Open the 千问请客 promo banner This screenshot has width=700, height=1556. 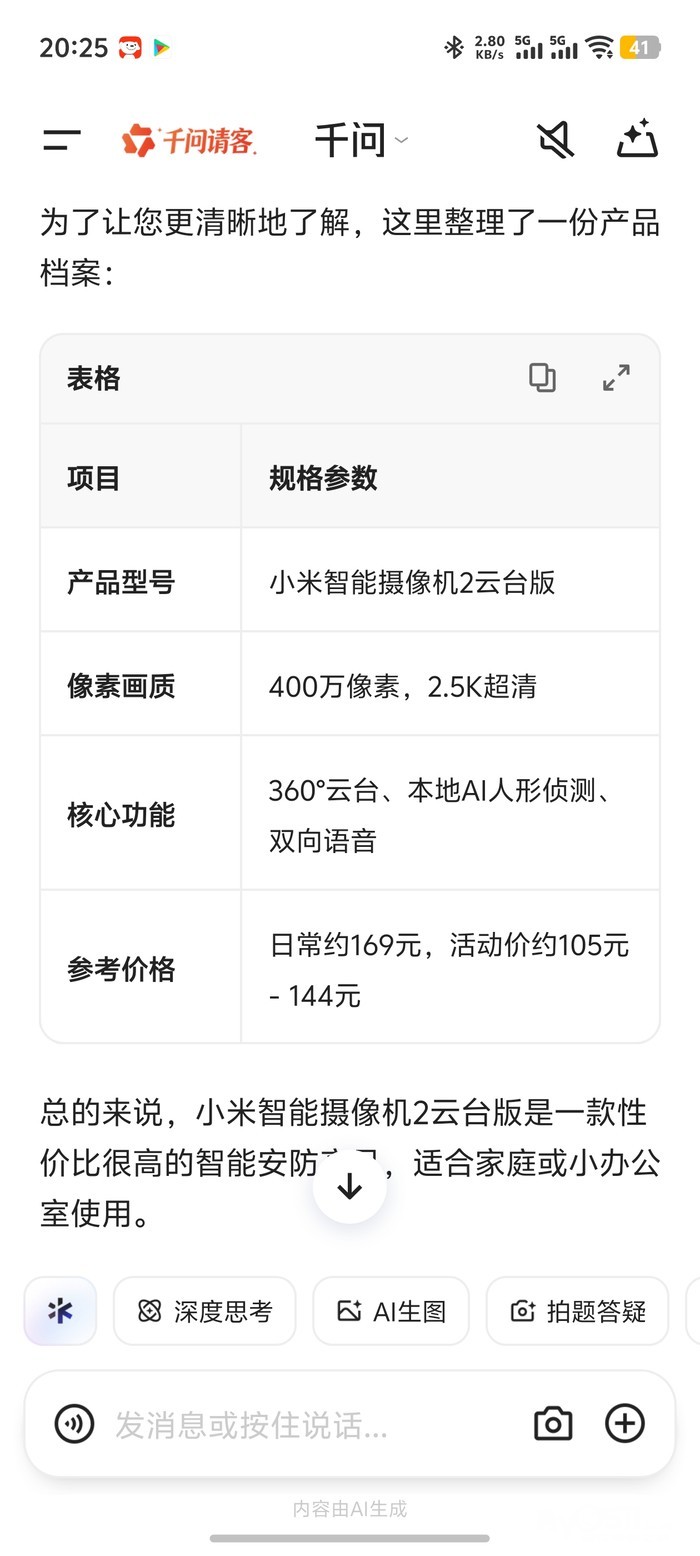pyautogui.click(x=190, y=141)
